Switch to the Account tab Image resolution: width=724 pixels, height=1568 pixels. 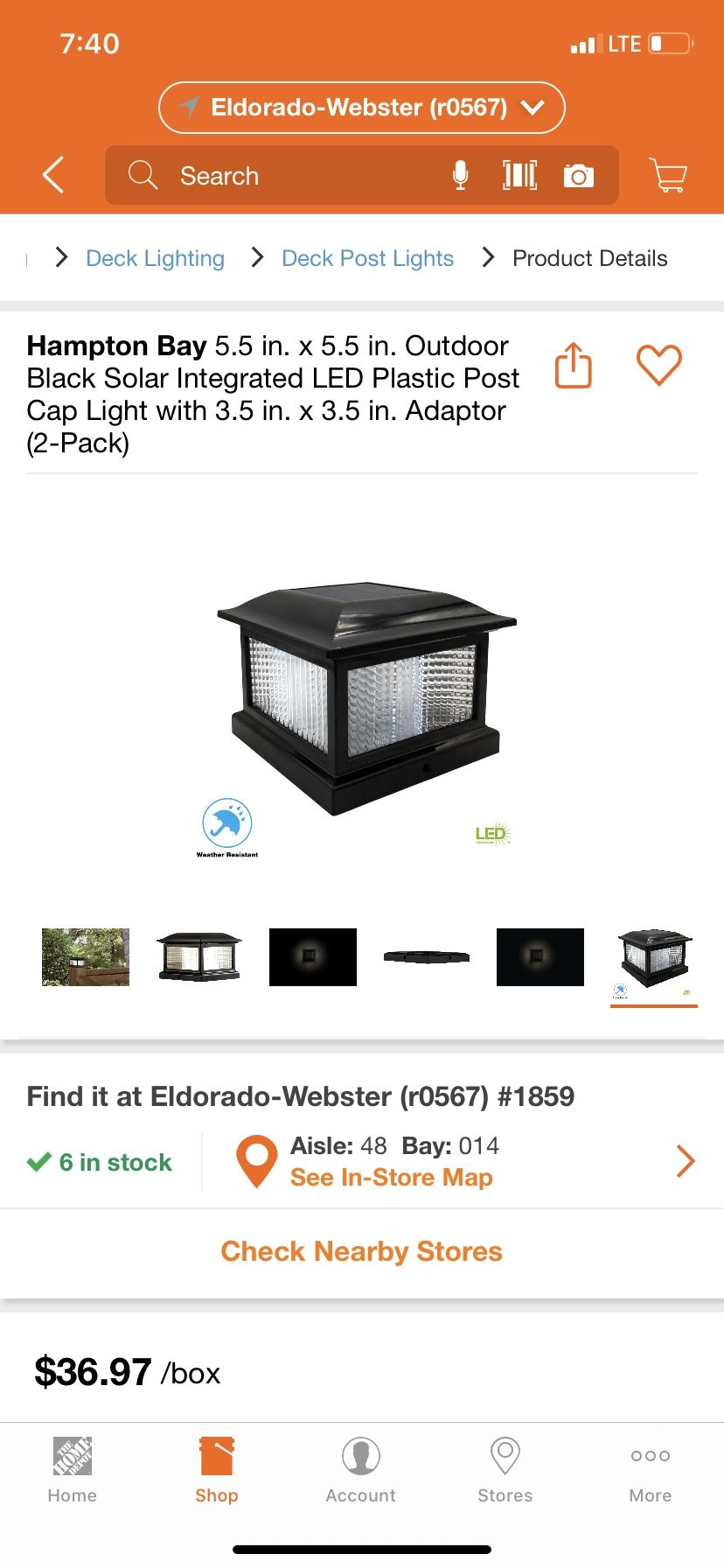[x=360, y=1470]
